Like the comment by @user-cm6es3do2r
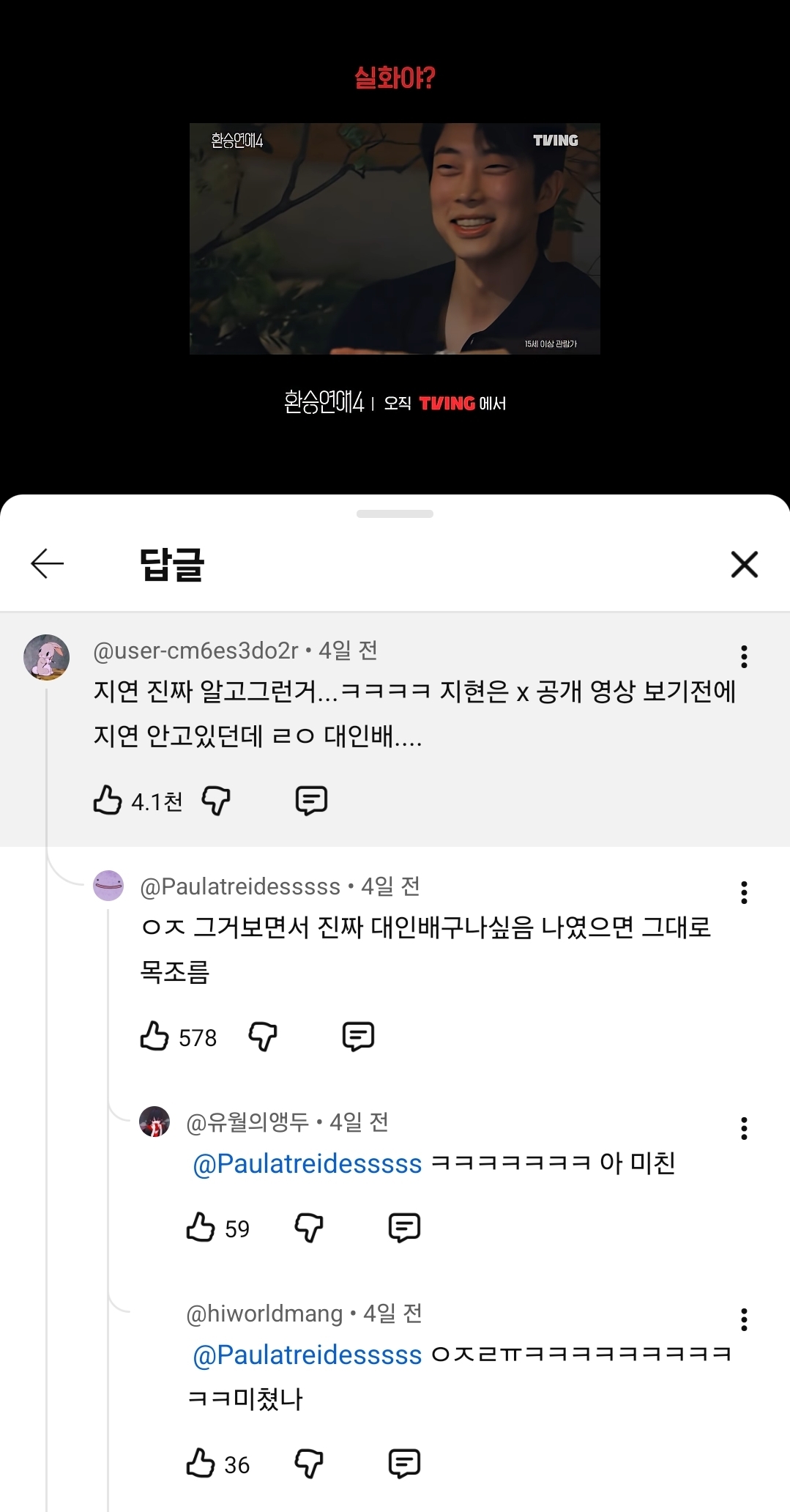Image resolution: width=790 pixels, height=1512 pixels. (x=108, y=800)
